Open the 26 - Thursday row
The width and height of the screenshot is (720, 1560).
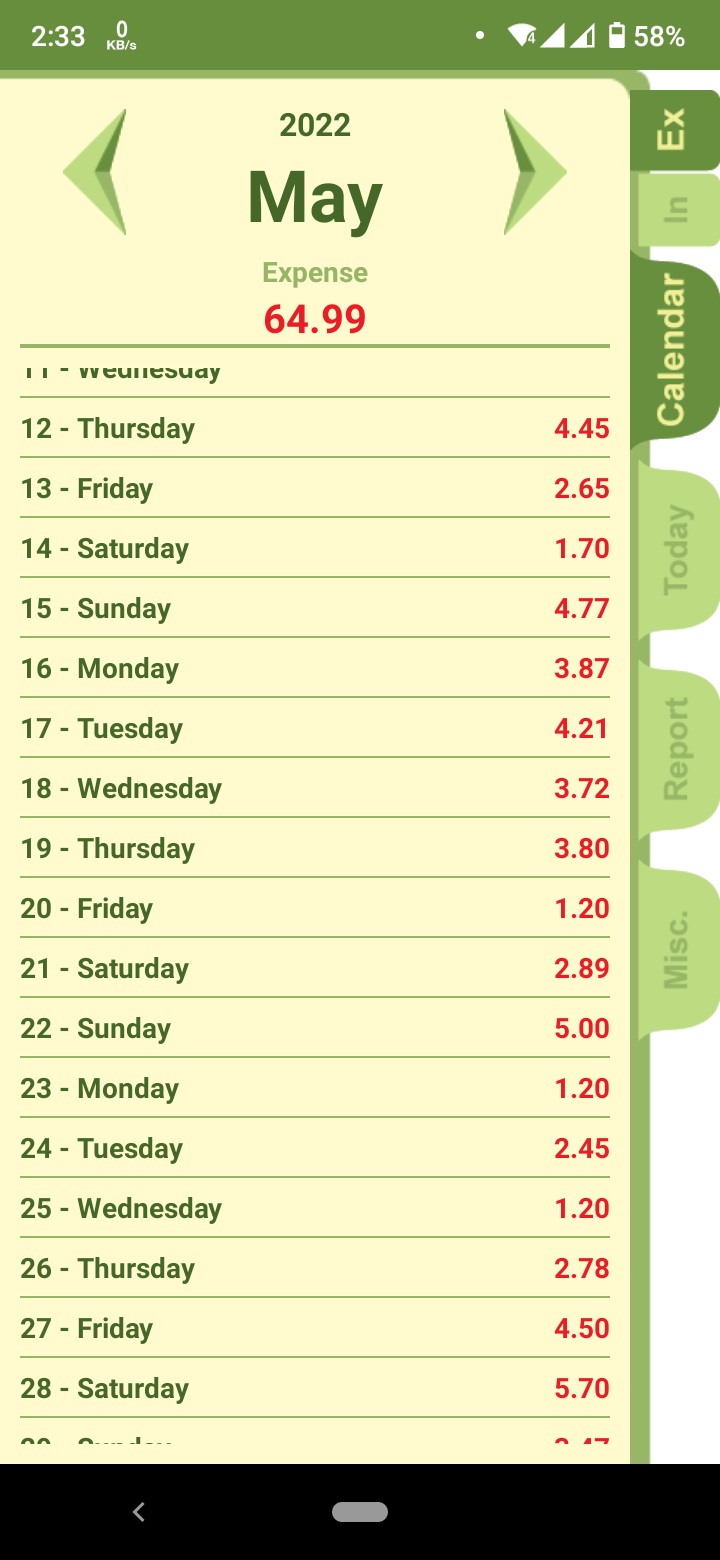coord(315,1268)
